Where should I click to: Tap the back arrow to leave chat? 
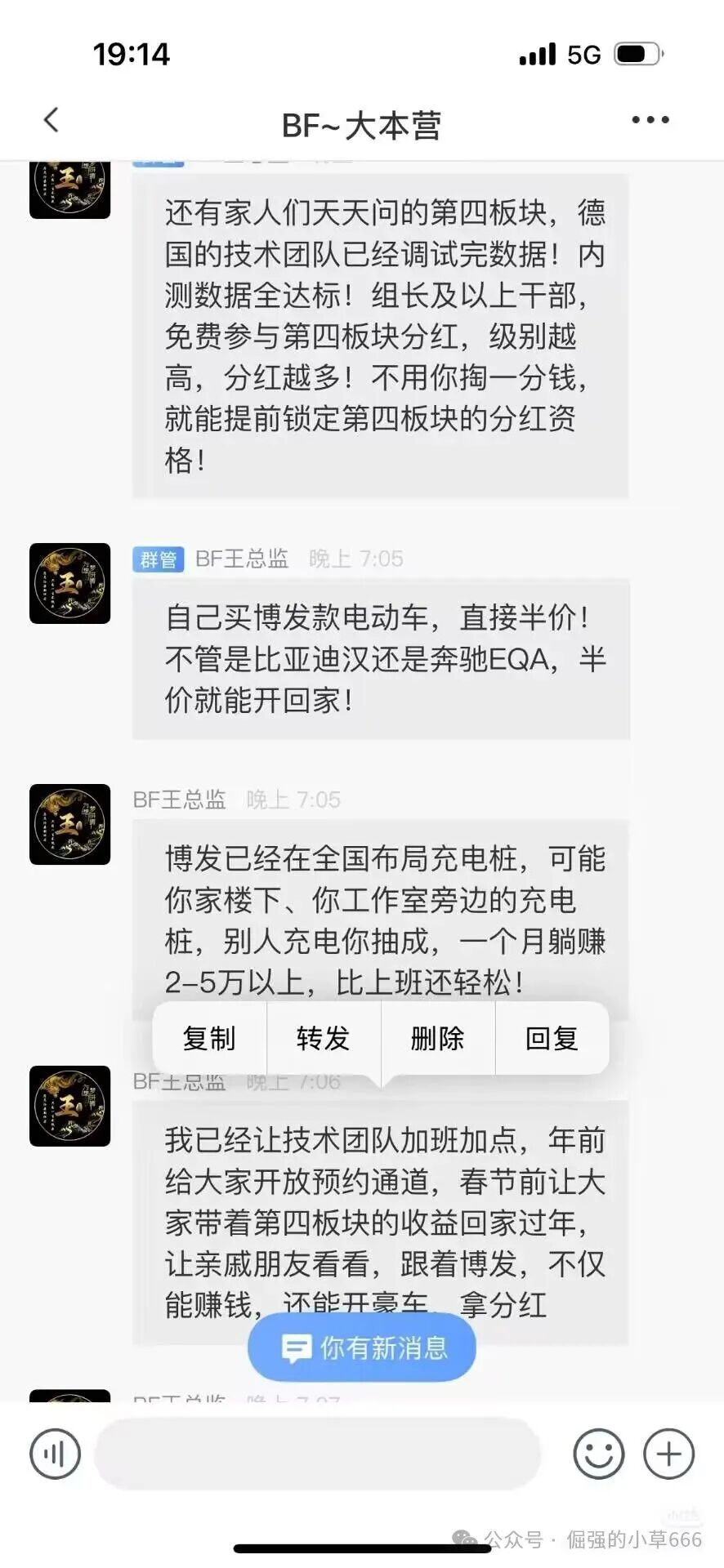click(x=51, y=119)
